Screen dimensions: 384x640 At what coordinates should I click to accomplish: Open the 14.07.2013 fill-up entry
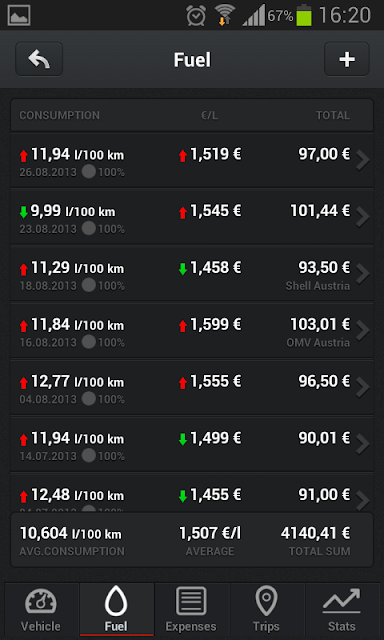(x=192, y=444)
